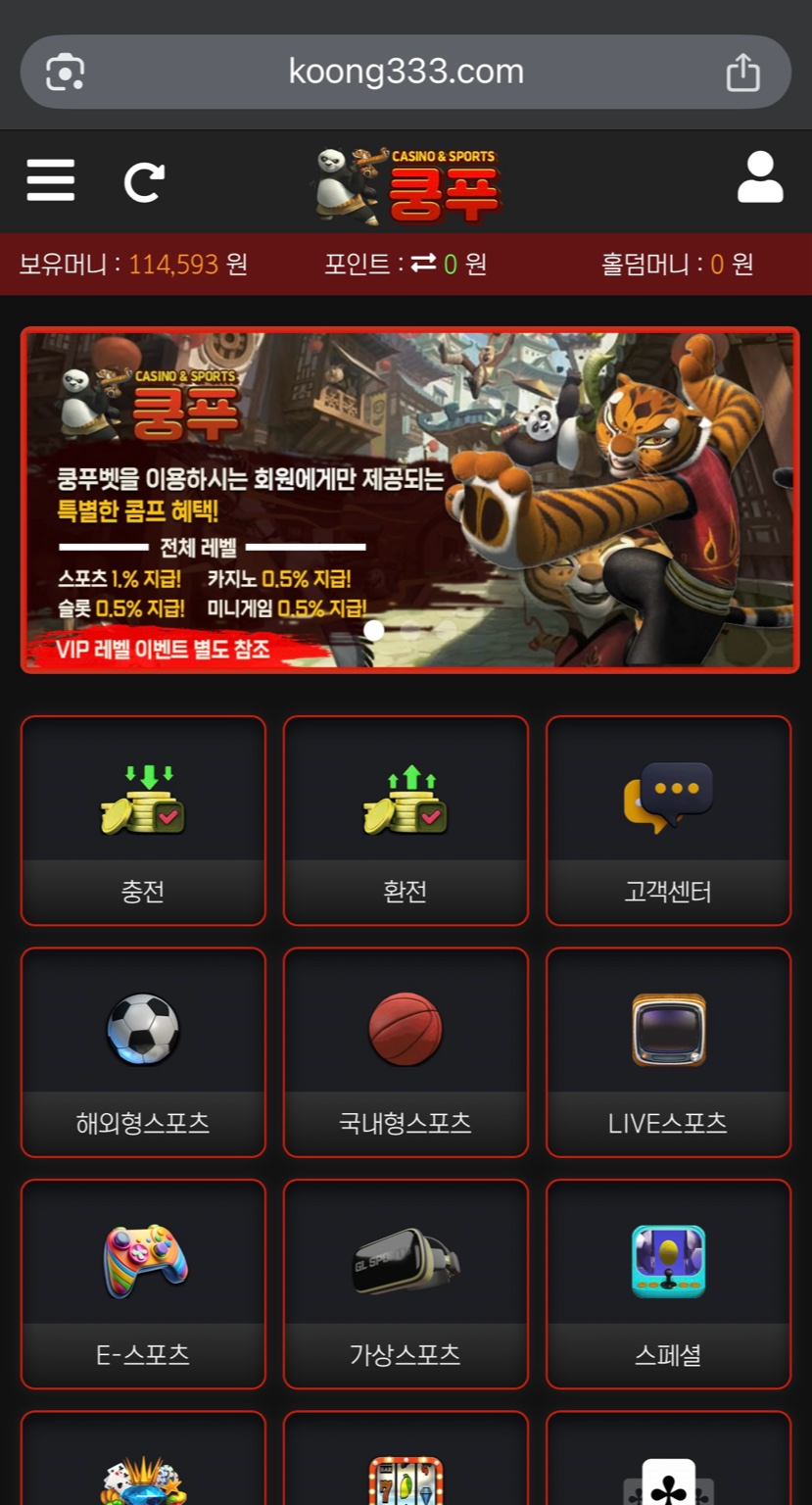Tap the browser camera search icon

[x=66, y=73]
